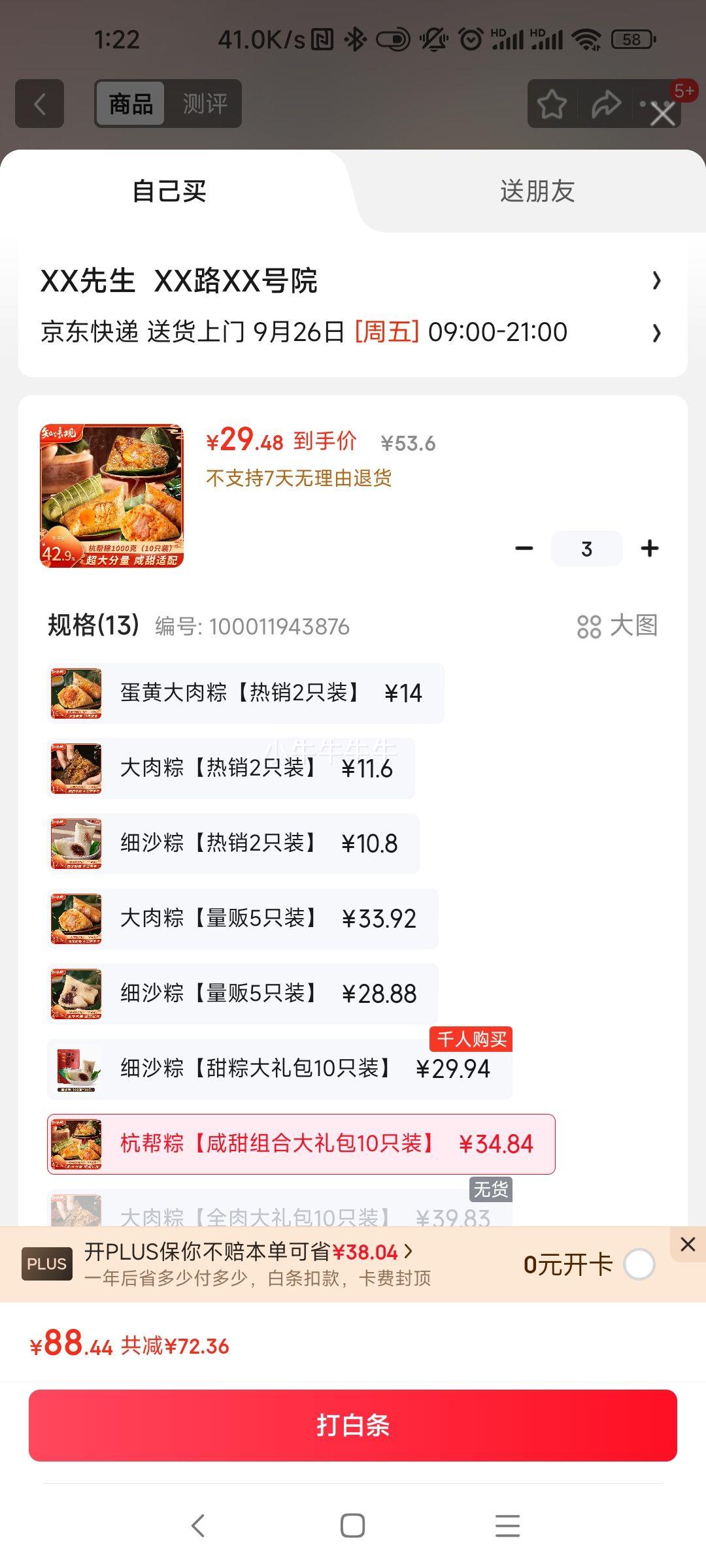
Task: Open the XX先生 delivery address row
Action: (x=352, y=281)
